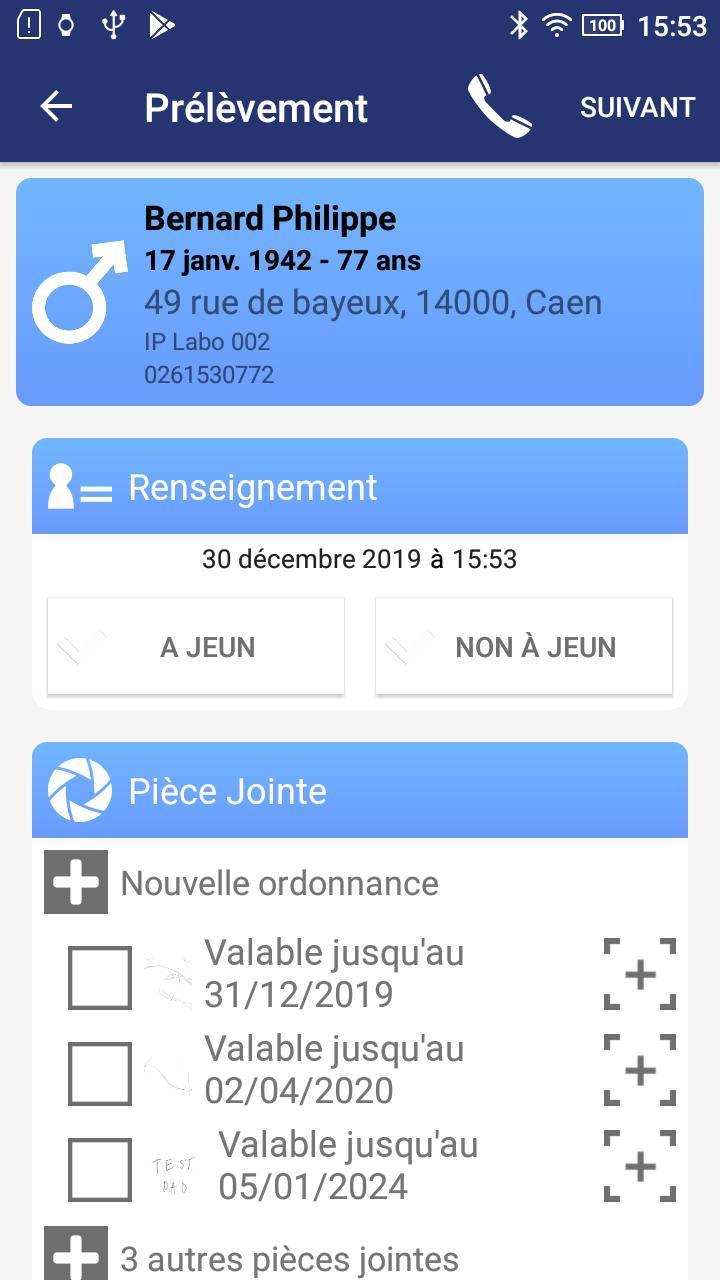Select the A JEUN option
This screenshot has width=720, height=1280.
[x=195, y=645]
